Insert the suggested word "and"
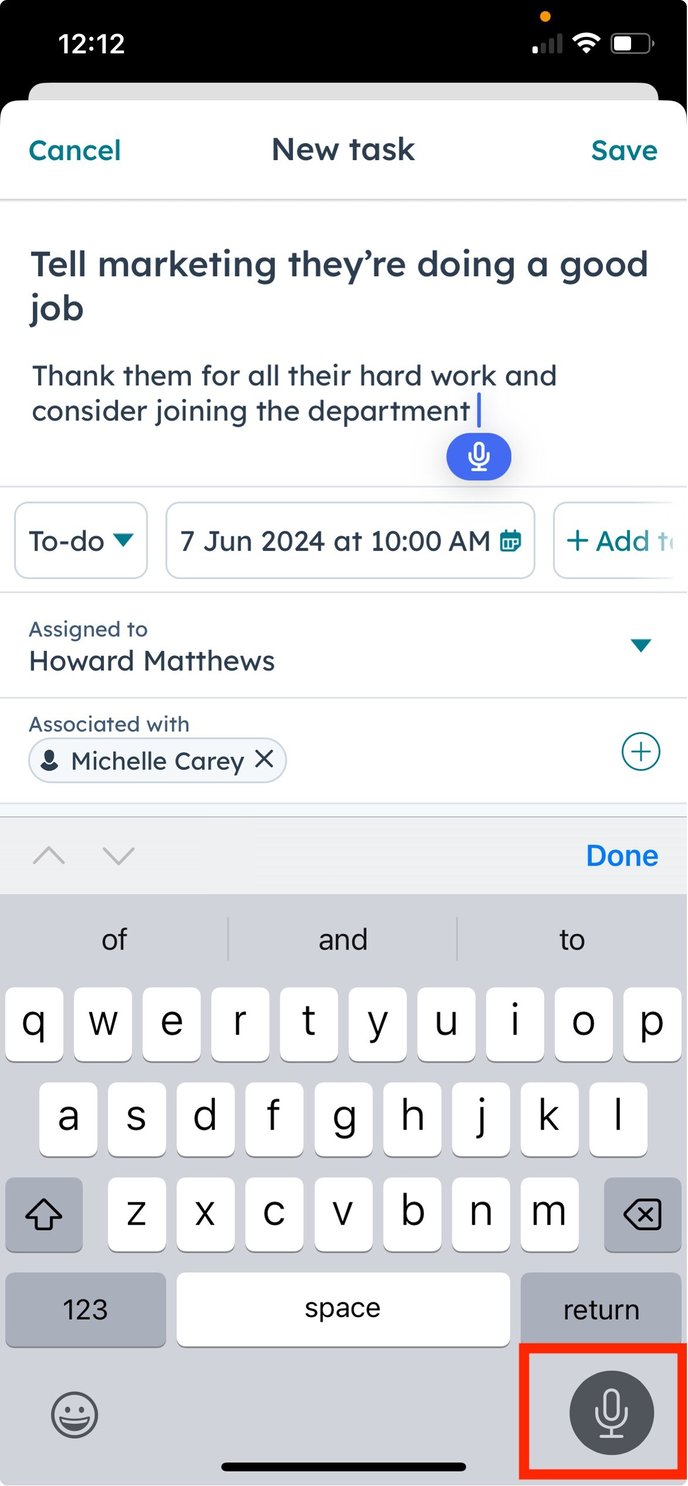This screenshot has width=688, height=1486. (x=343, y=940)
